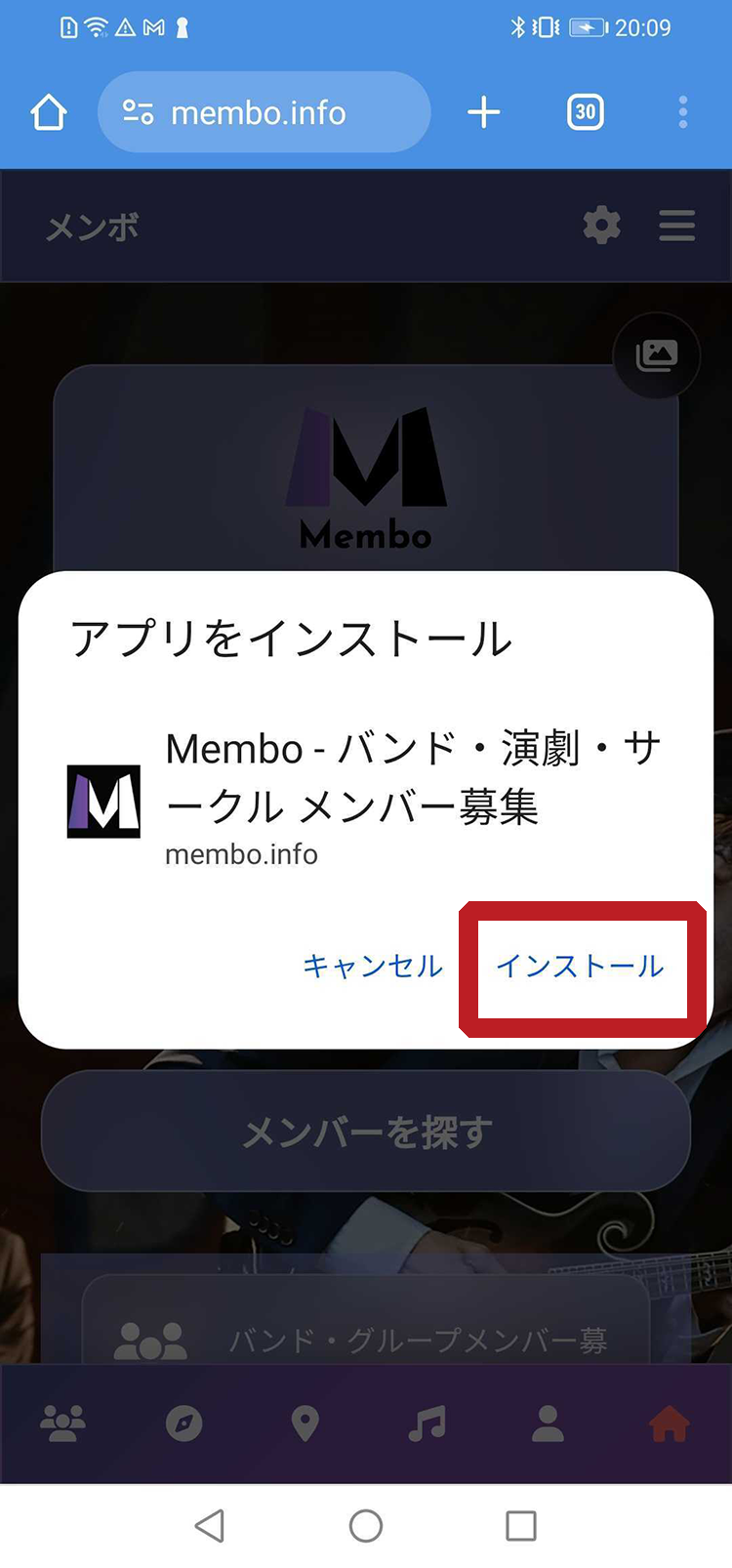Tap the browser home icon
732x1568 pixels.
[x=49, y=111]
